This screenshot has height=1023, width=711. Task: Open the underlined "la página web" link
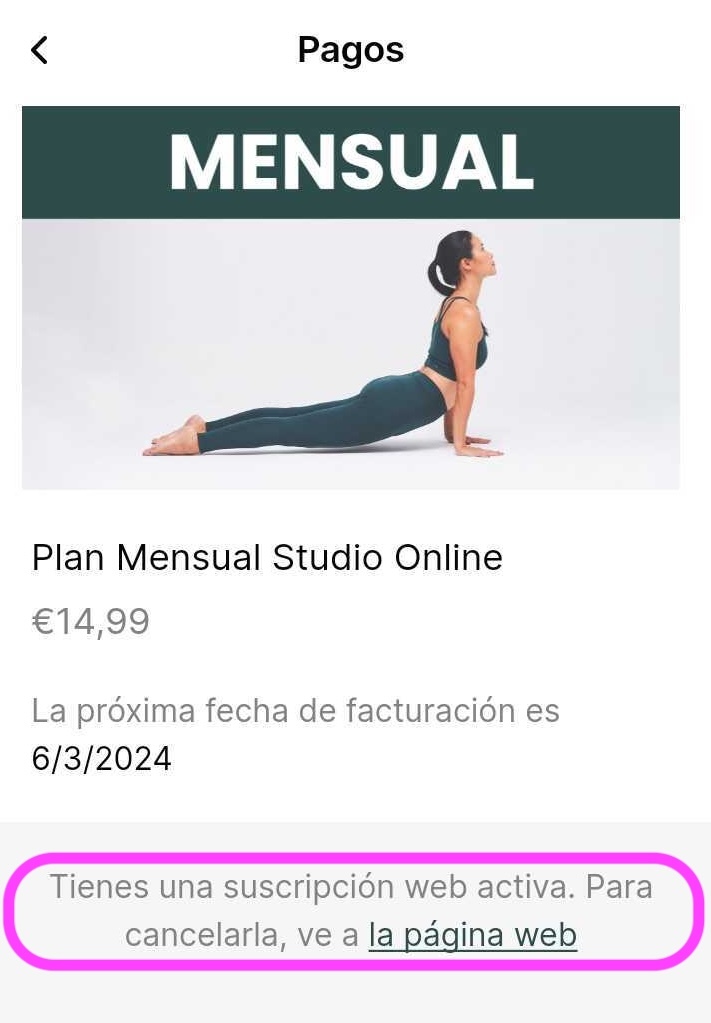(472, 935)
